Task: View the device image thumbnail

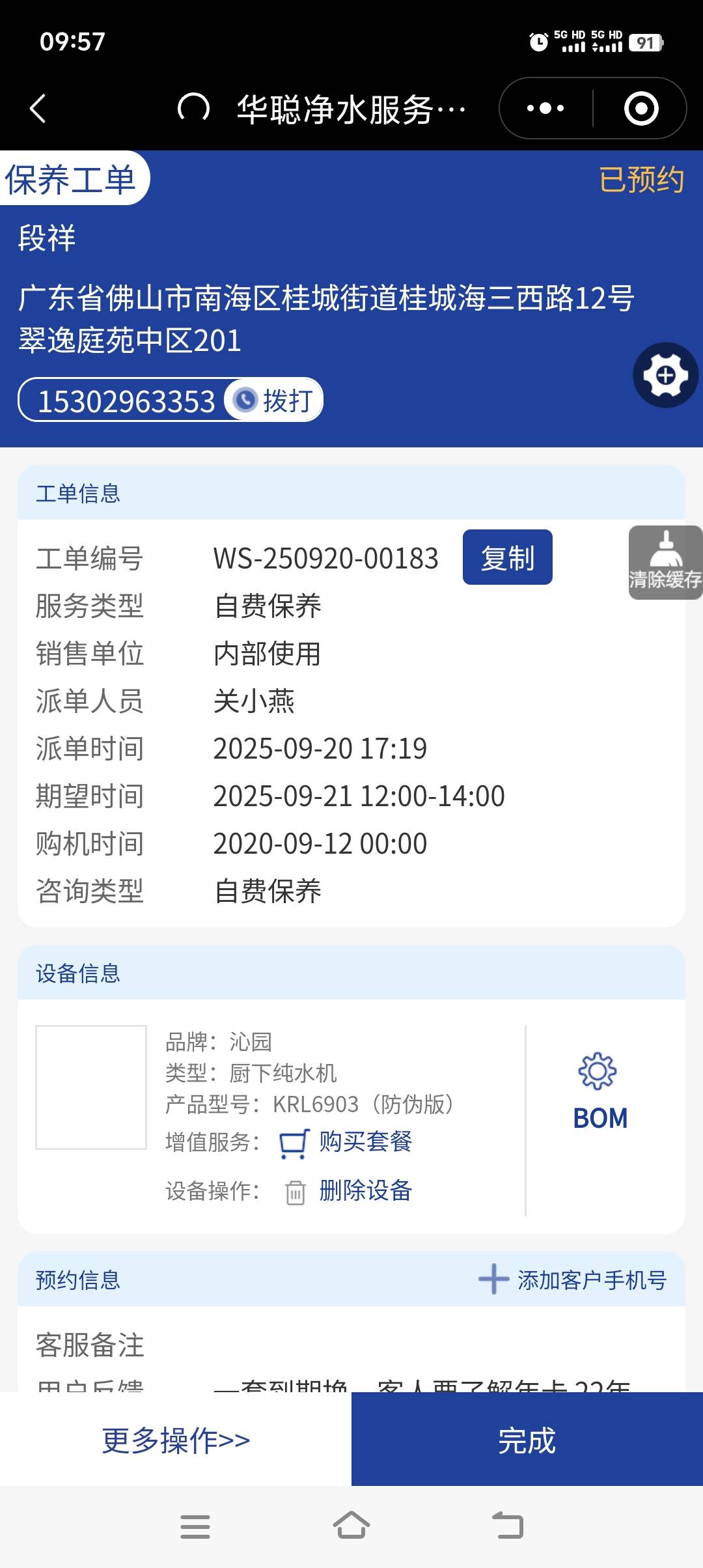Action: click(91, 1087)
